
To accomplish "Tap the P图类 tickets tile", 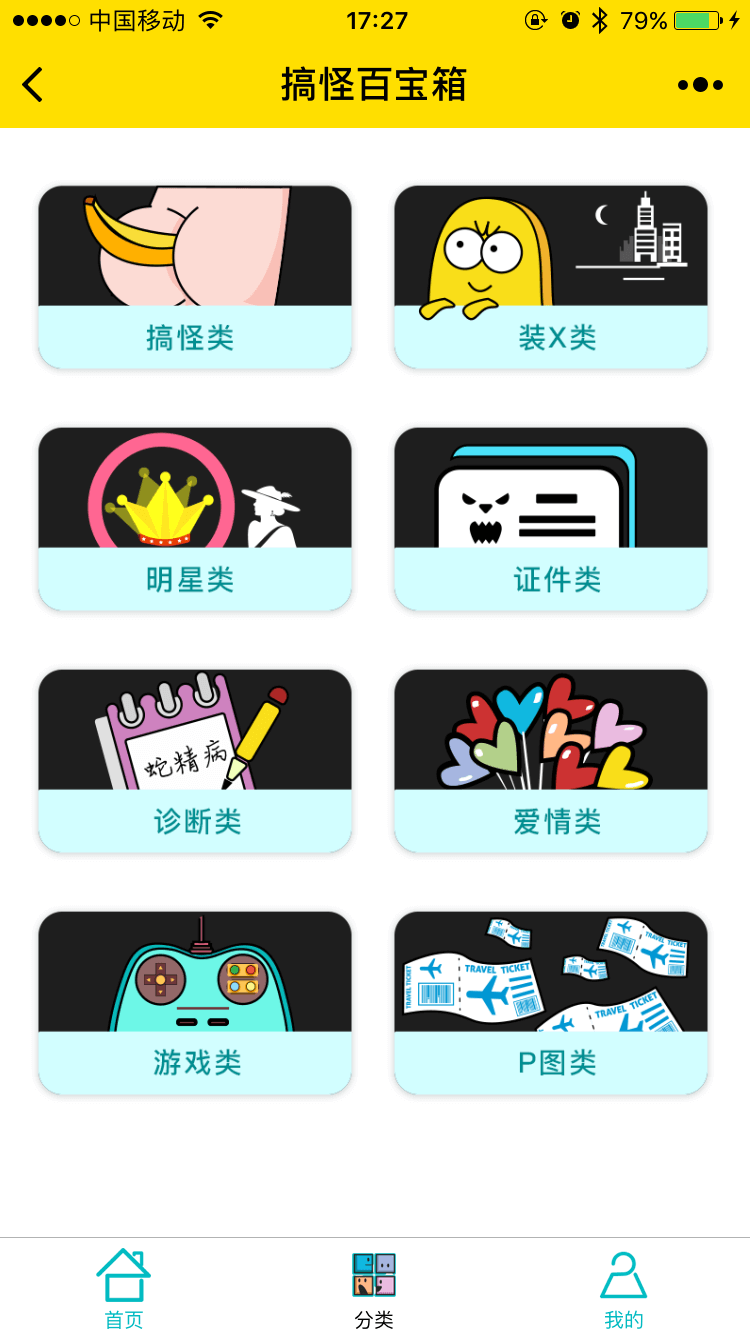I will (x=550, y=1000).
